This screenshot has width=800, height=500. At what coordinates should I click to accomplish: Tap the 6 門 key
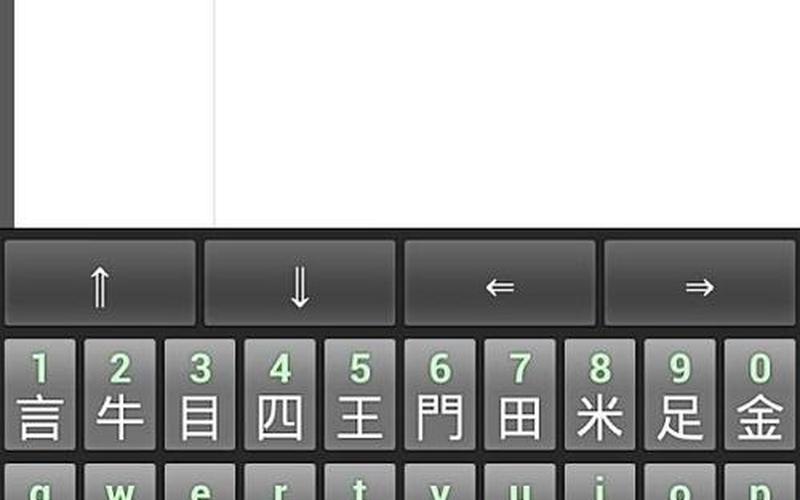pyautogui.click(x=440, y=395)
